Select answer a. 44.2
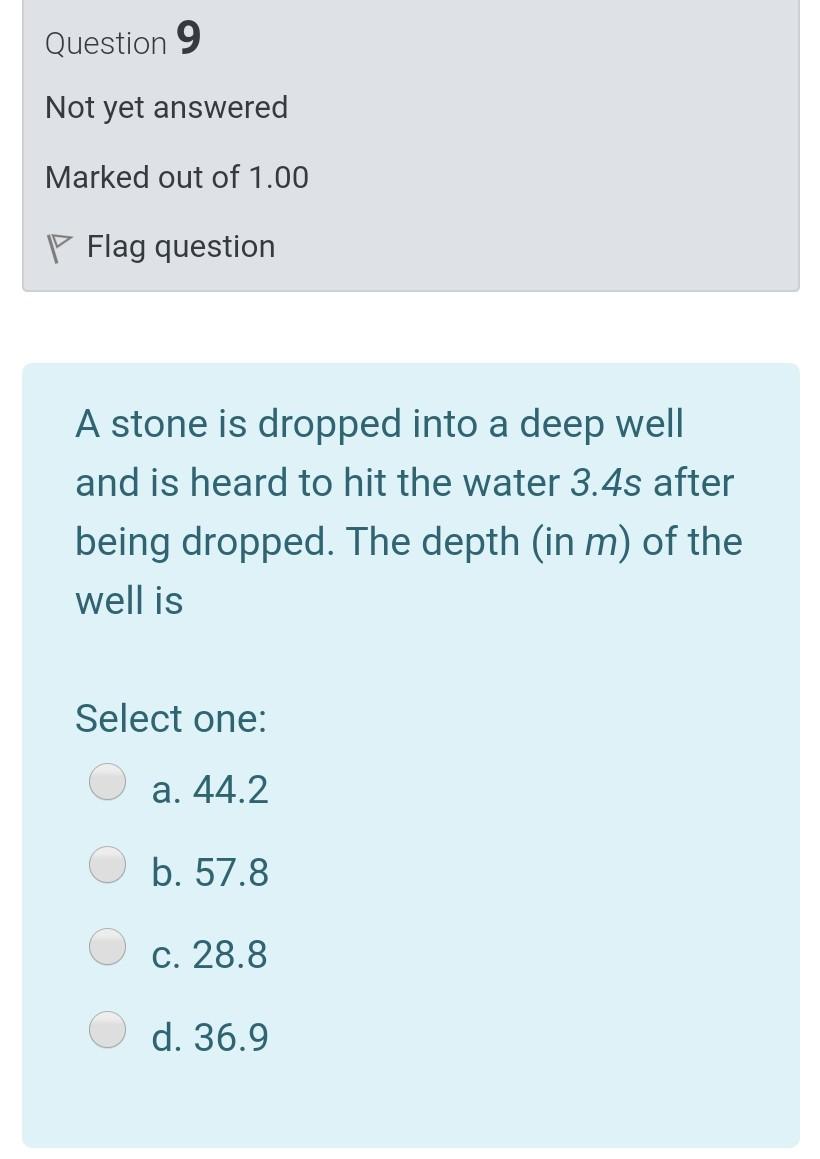The image size is (820, 1159). coord(108,782)
